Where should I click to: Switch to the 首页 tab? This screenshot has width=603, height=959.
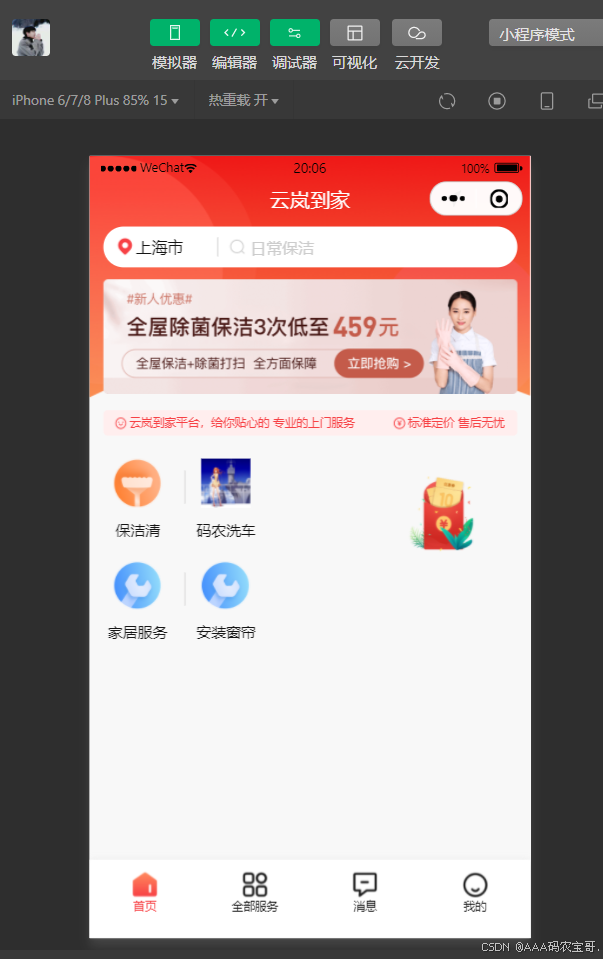click(145, 892)
